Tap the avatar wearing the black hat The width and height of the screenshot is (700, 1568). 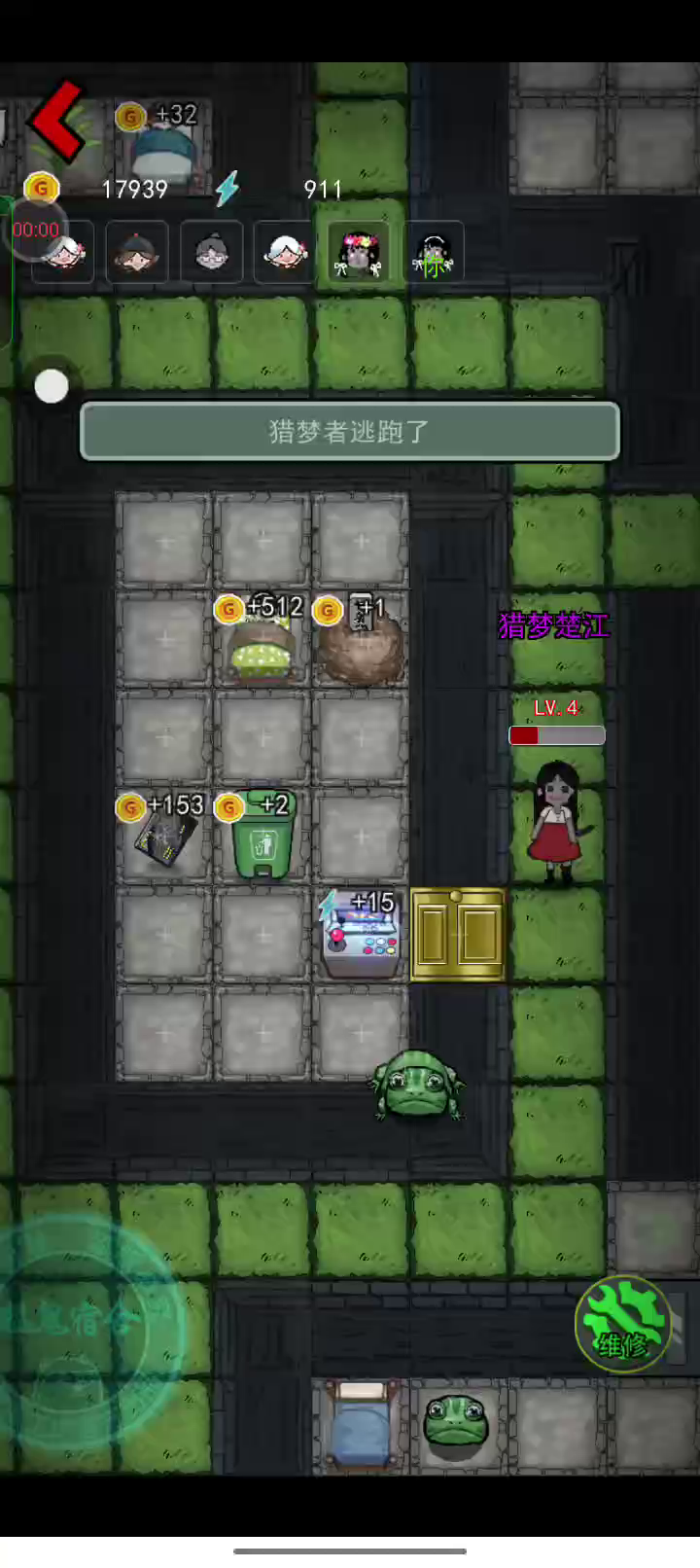point(137,254)
